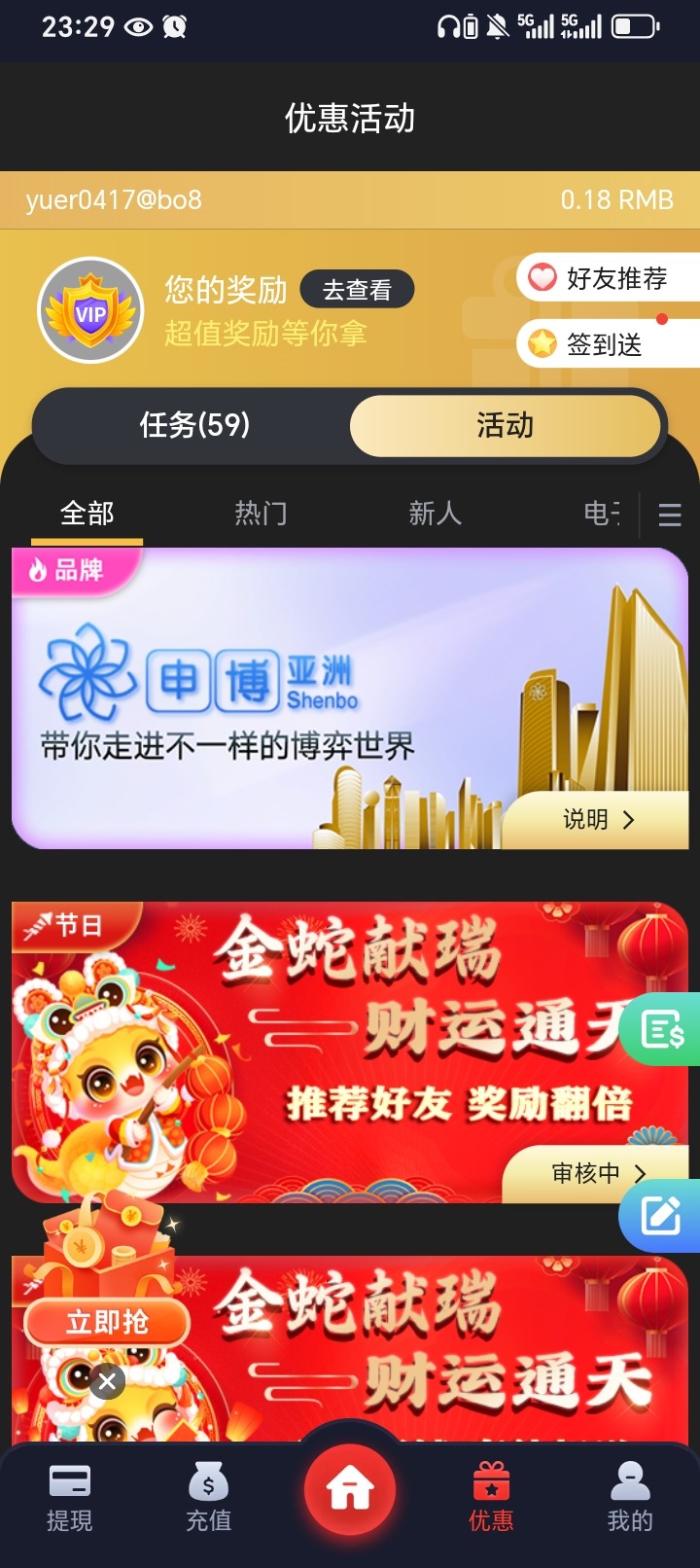Open 说明 on the 申博亚洲 banner
The height and width of the screenshot is (1568, 700).
[x=598, y=820]
